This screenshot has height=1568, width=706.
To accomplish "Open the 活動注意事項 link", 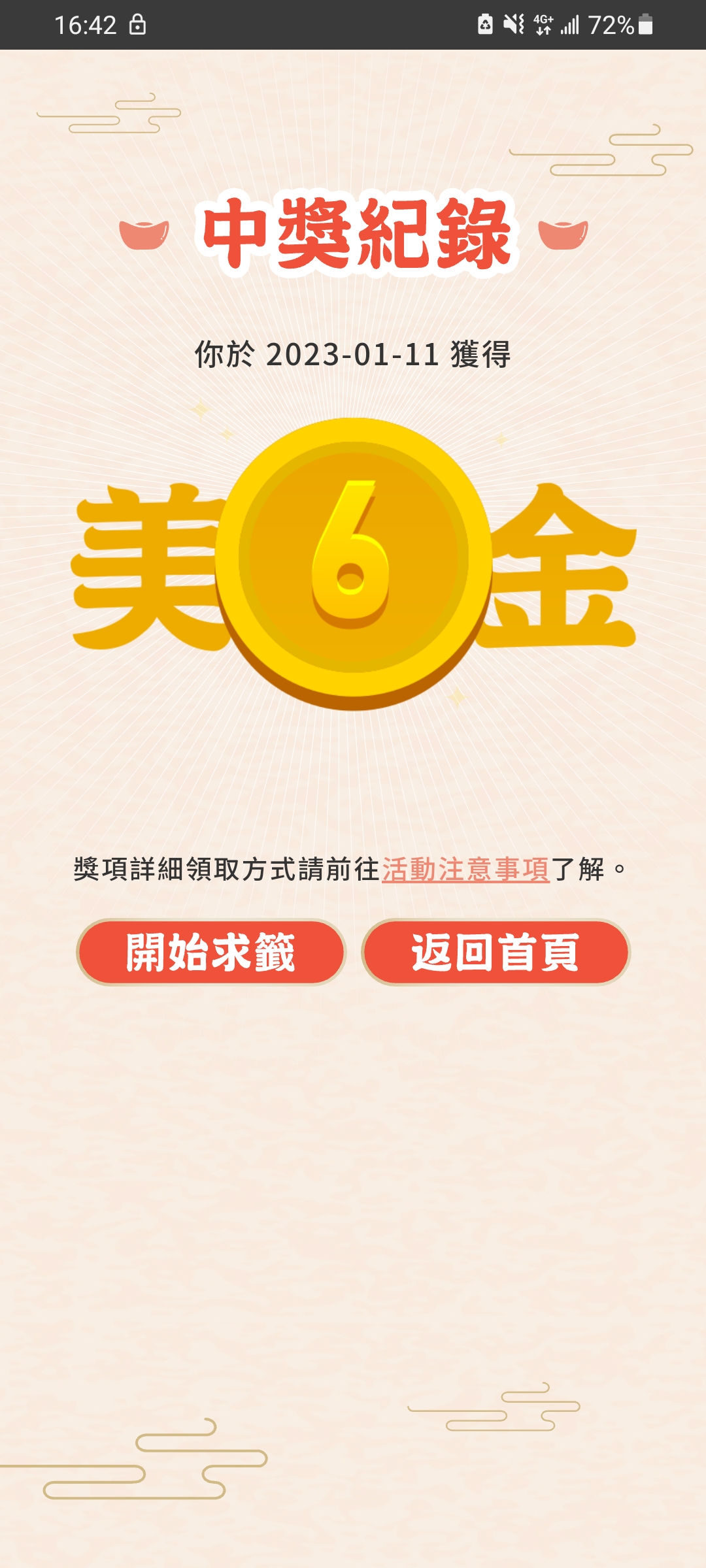I will pos(465,870).
